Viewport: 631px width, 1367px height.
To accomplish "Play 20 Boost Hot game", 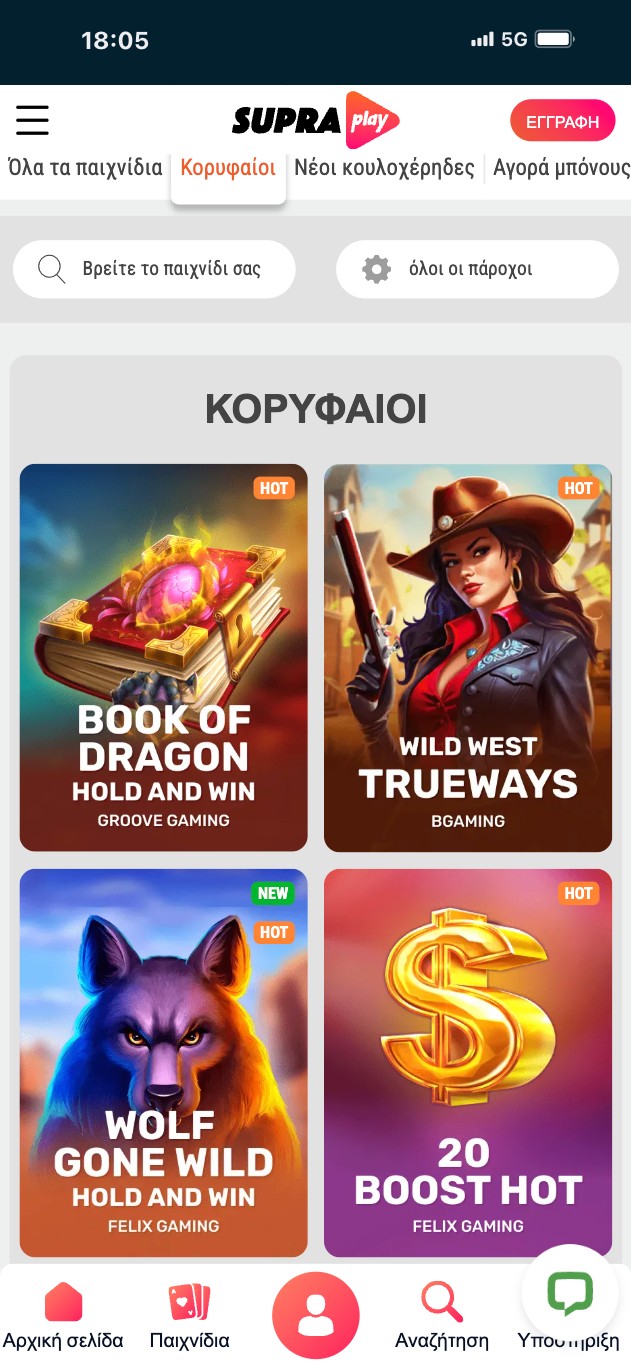I will click(468, 1062).
